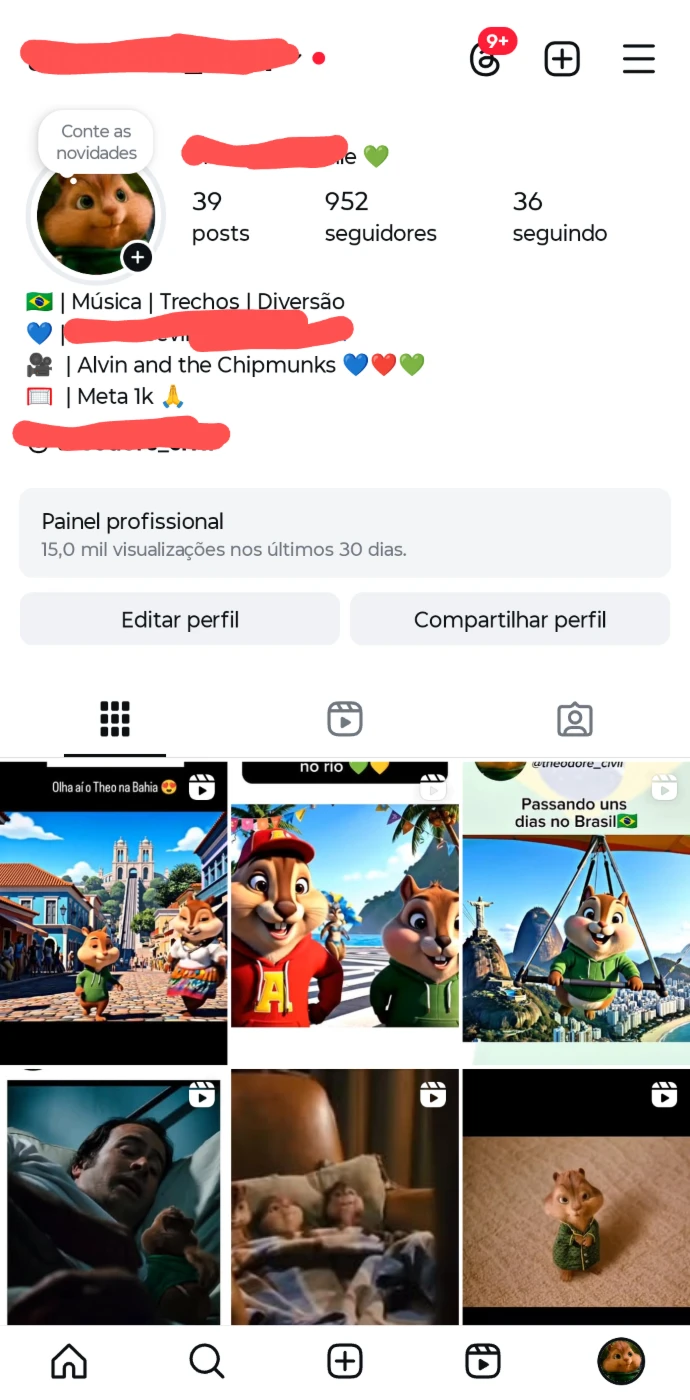Go to the Home feed
Screen dimensions: 690x1400
69,1361
